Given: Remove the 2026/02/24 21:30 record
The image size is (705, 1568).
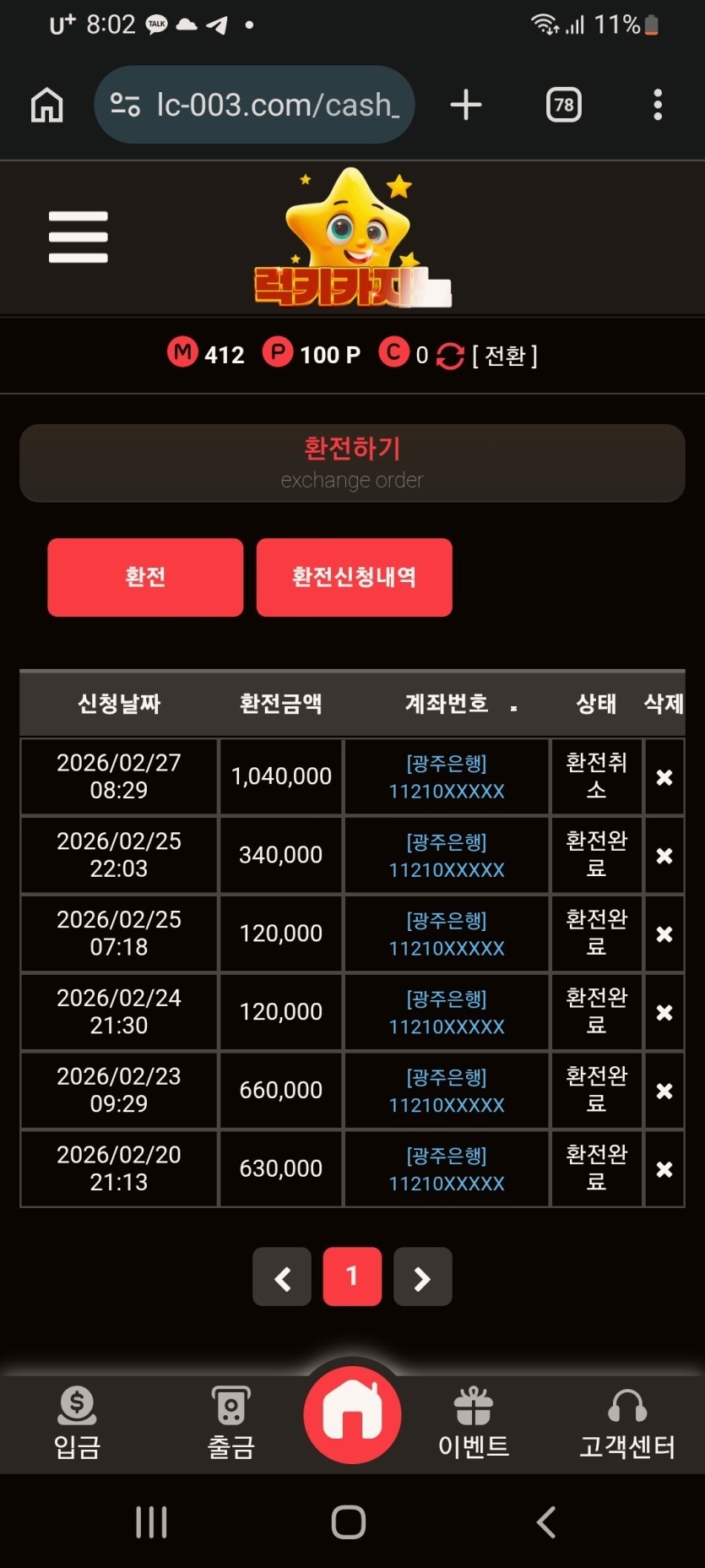Looking at the screenshot, I should (664, 1012).
